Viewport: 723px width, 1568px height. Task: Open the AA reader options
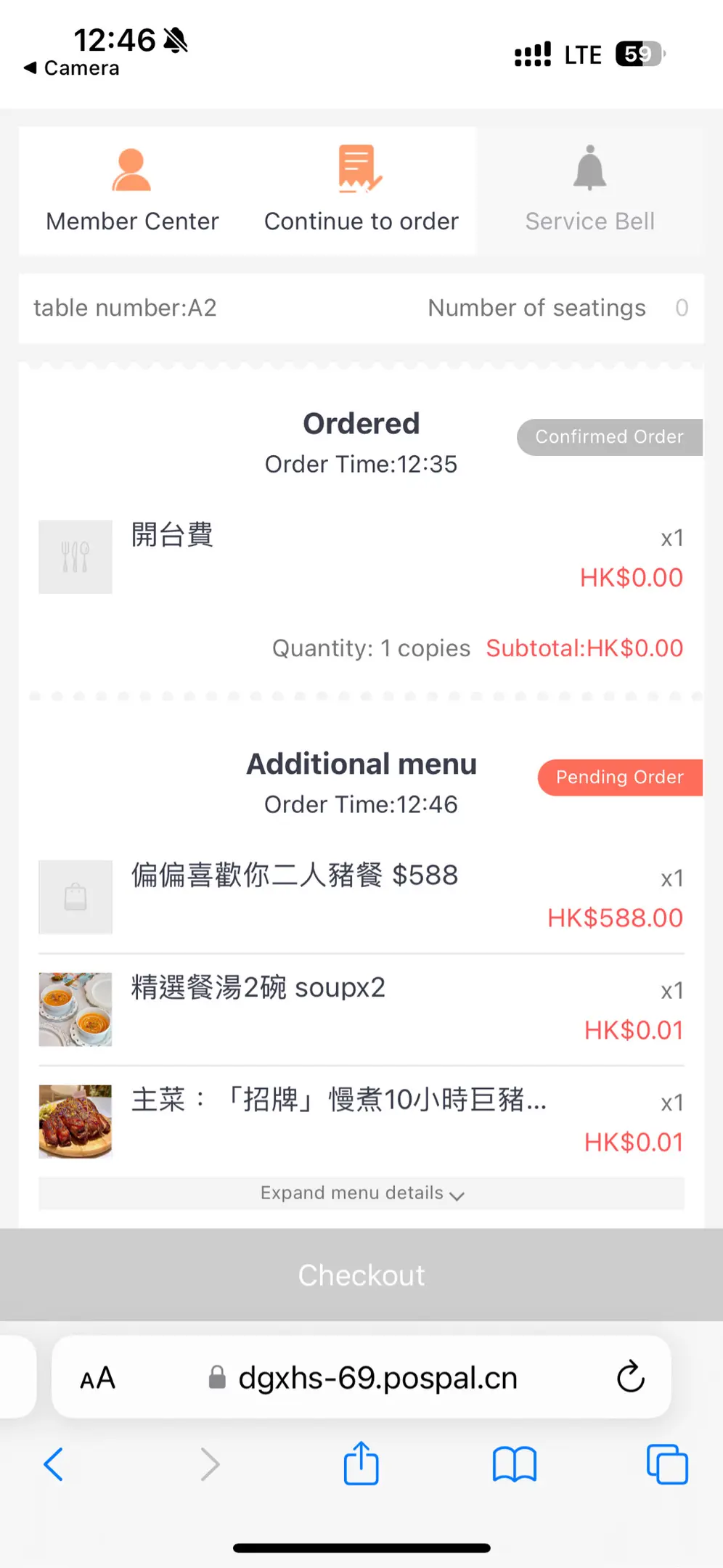[x=97, y=1378]
